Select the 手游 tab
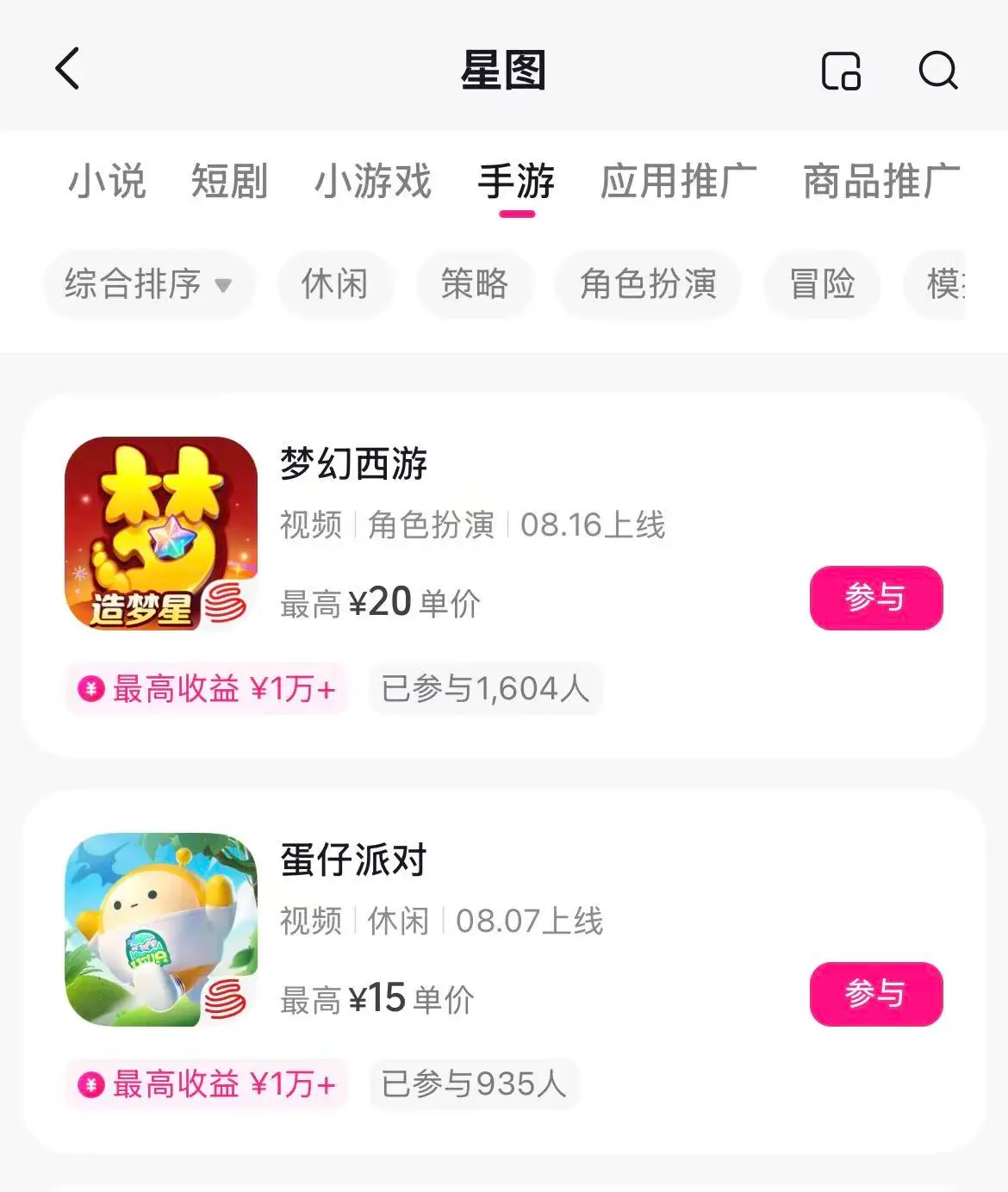 tap(516, 182)
